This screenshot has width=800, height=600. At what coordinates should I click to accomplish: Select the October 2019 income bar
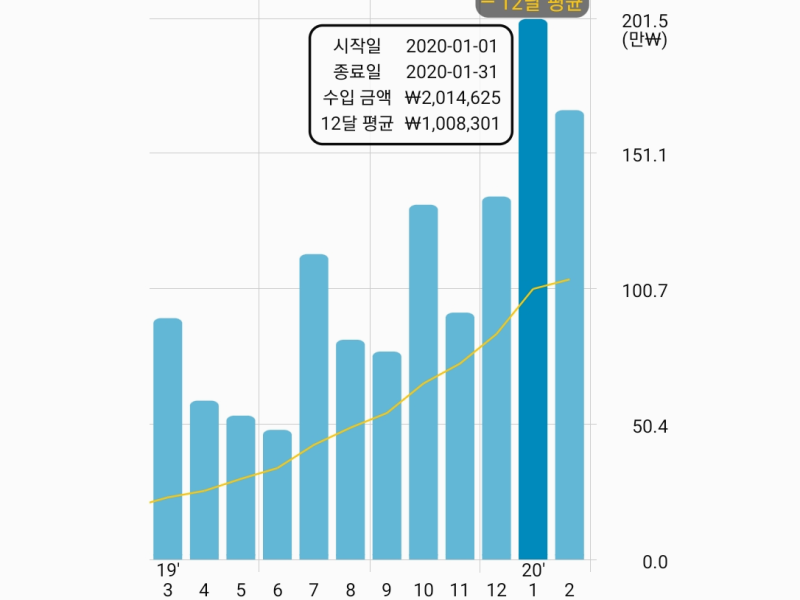tap(423, 382)
